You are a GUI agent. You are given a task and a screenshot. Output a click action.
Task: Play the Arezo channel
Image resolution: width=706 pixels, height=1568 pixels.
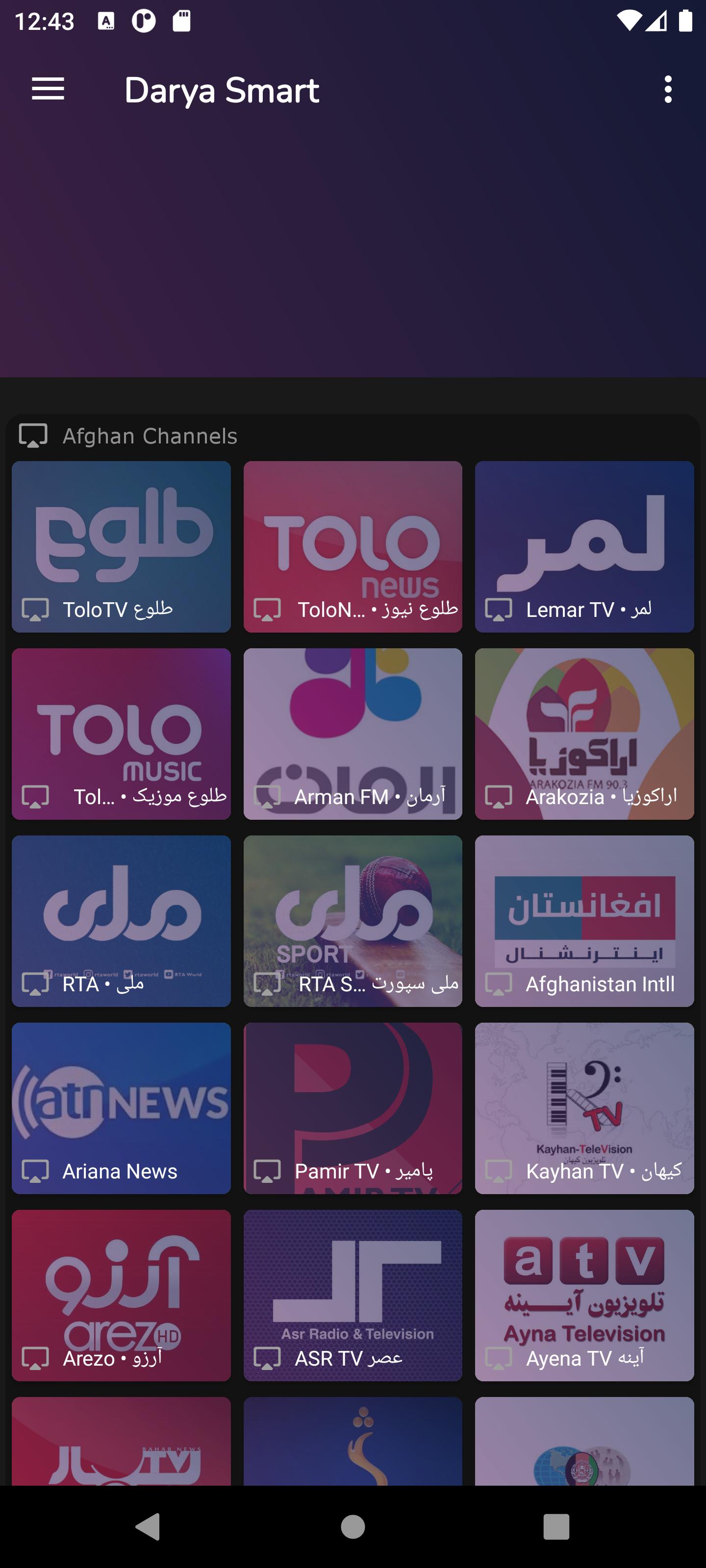pyautogui.click(x=121, y=1295)
